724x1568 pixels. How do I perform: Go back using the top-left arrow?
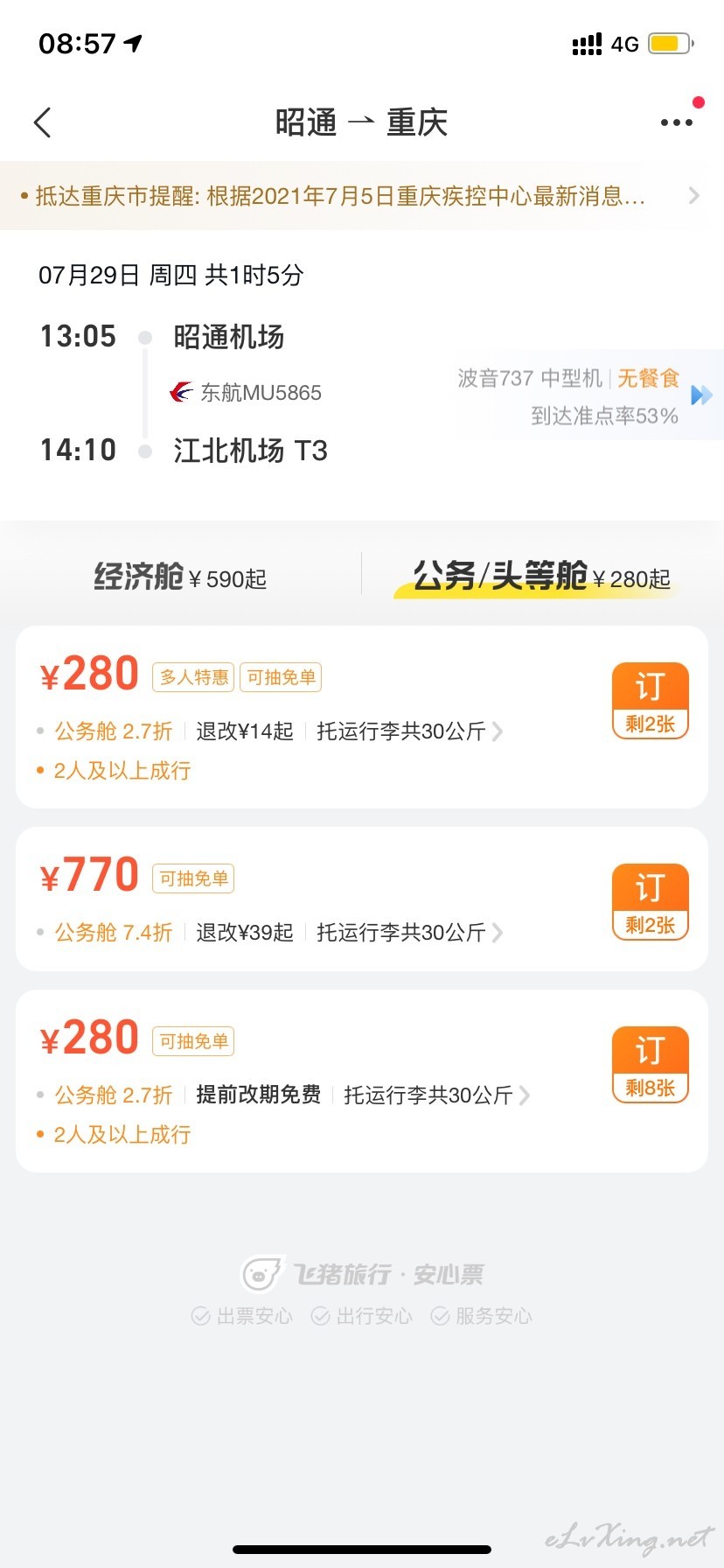[43, 122]
